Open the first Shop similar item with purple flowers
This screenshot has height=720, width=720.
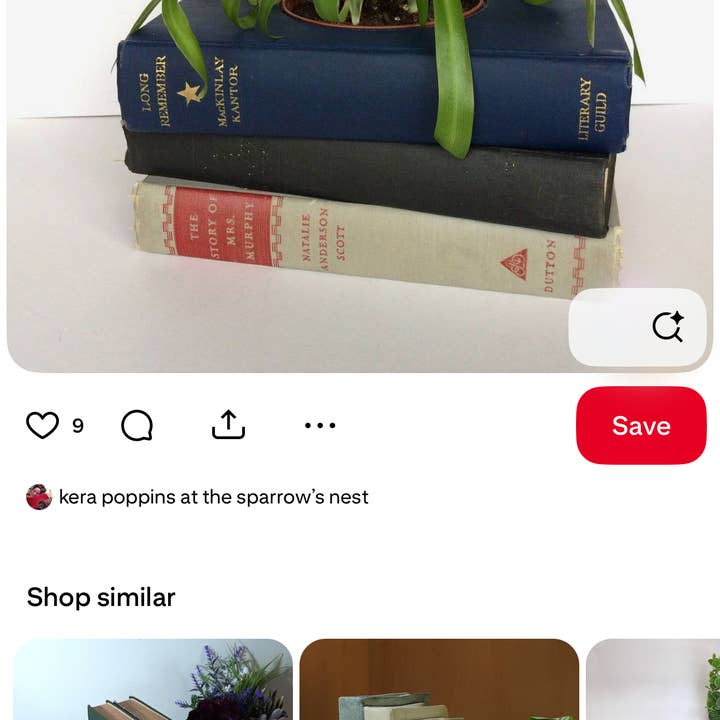pyautogui.click(x=153, y=680)
